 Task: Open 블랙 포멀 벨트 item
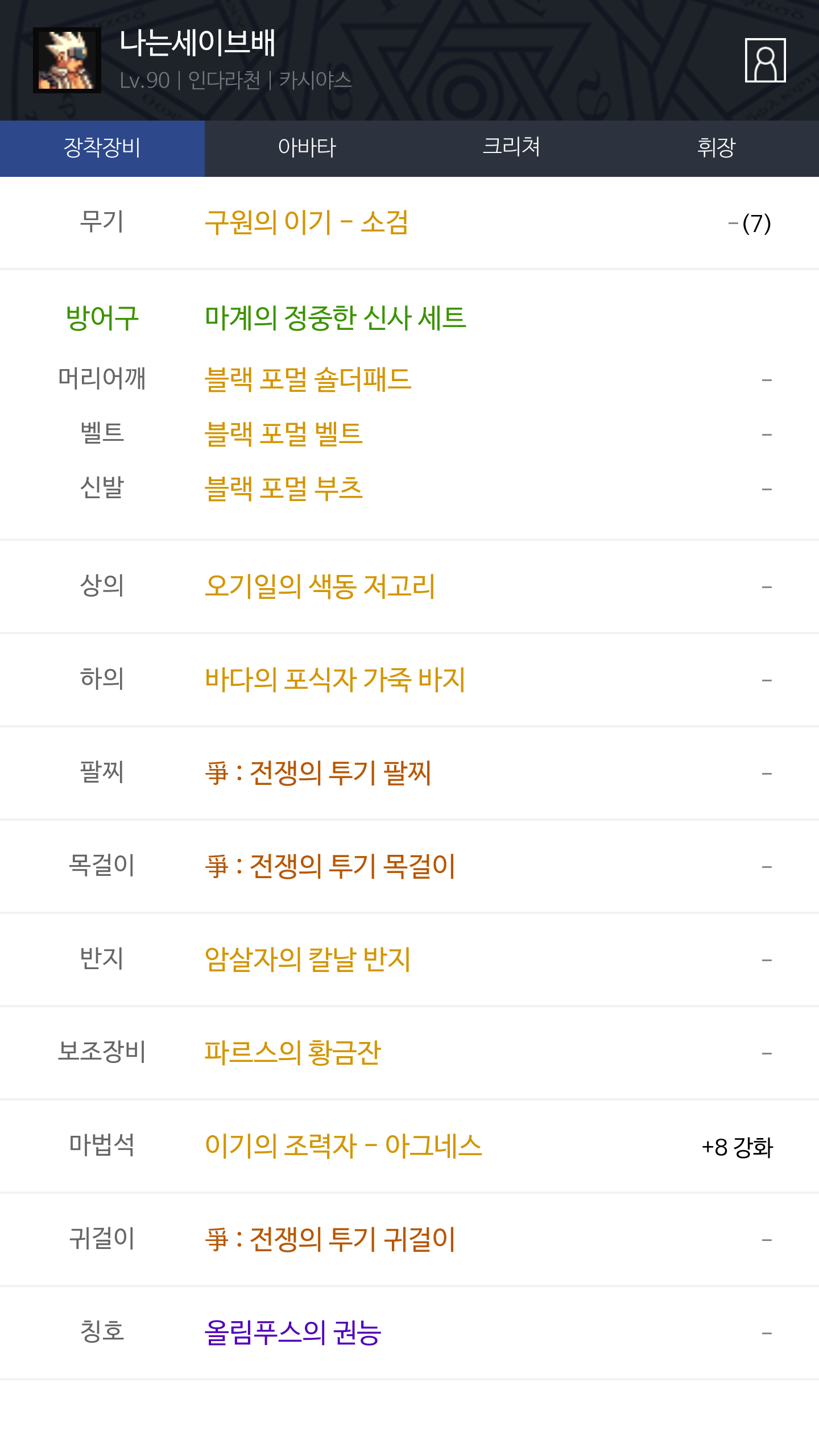[283, 434]
